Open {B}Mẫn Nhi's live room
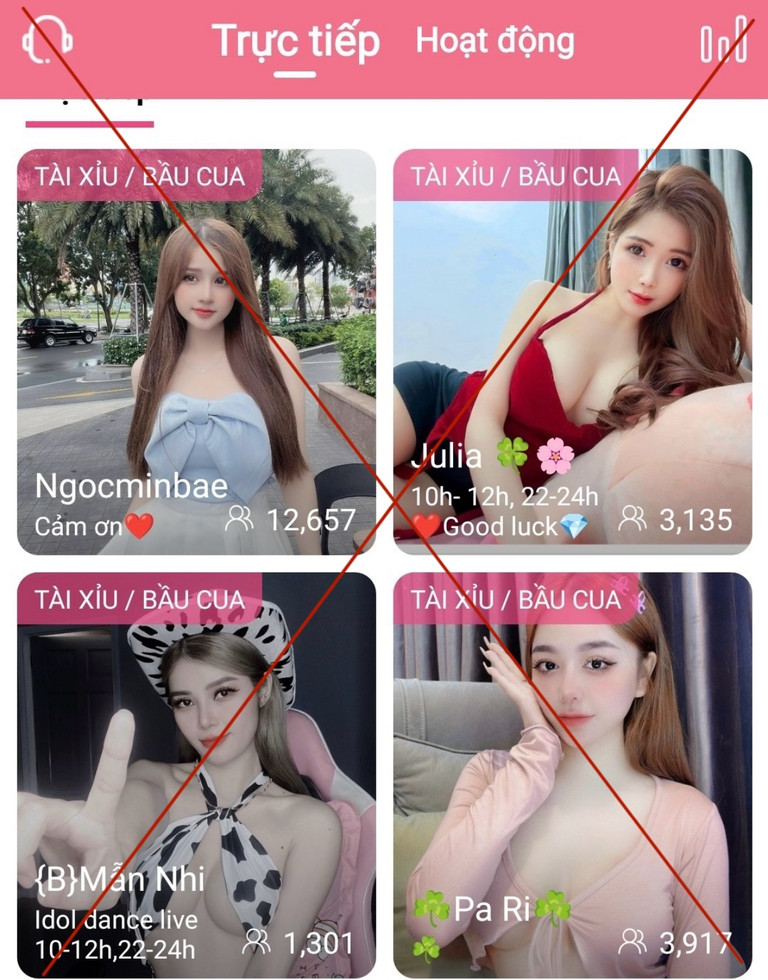 [196, 774]
